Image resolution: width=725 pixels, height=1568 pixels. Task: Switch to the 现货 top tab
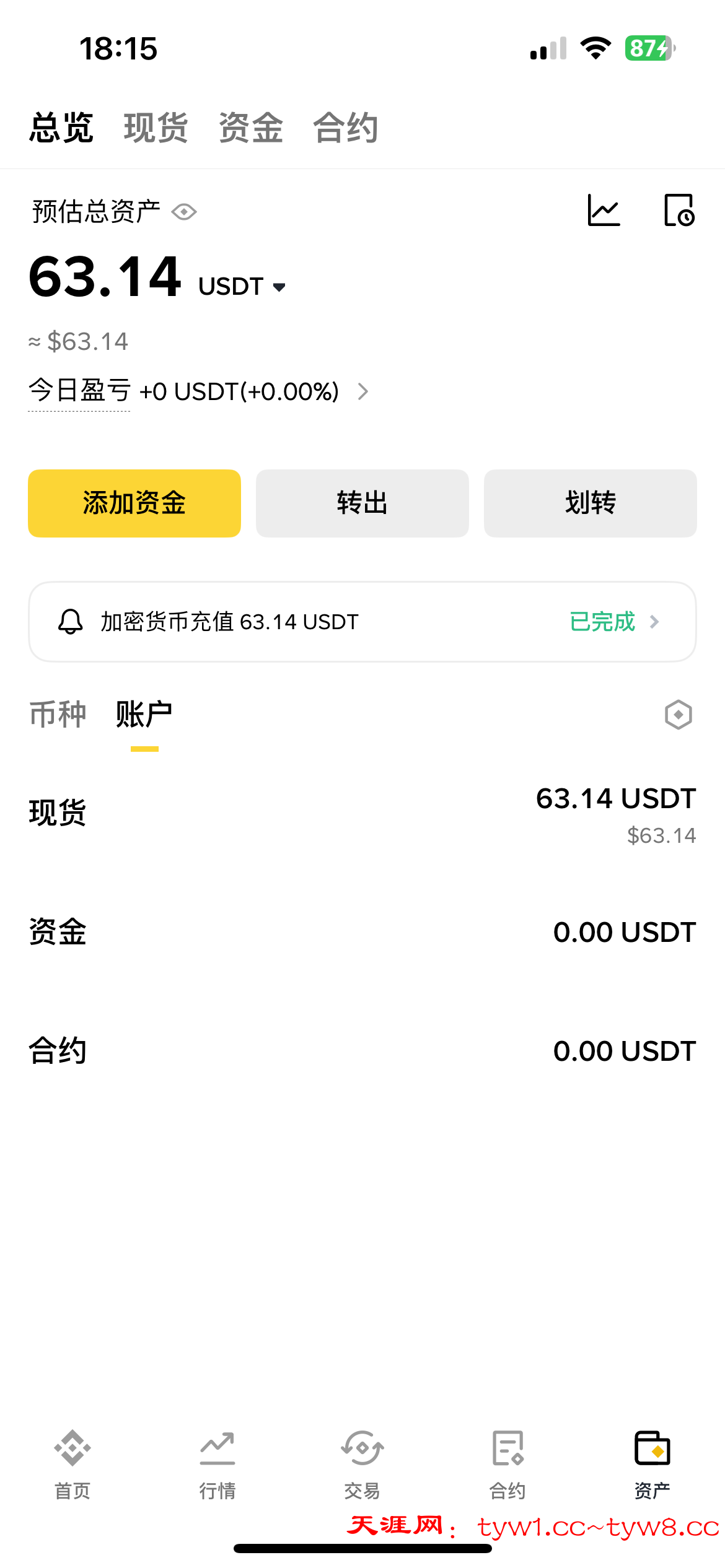tap(156, 128)
